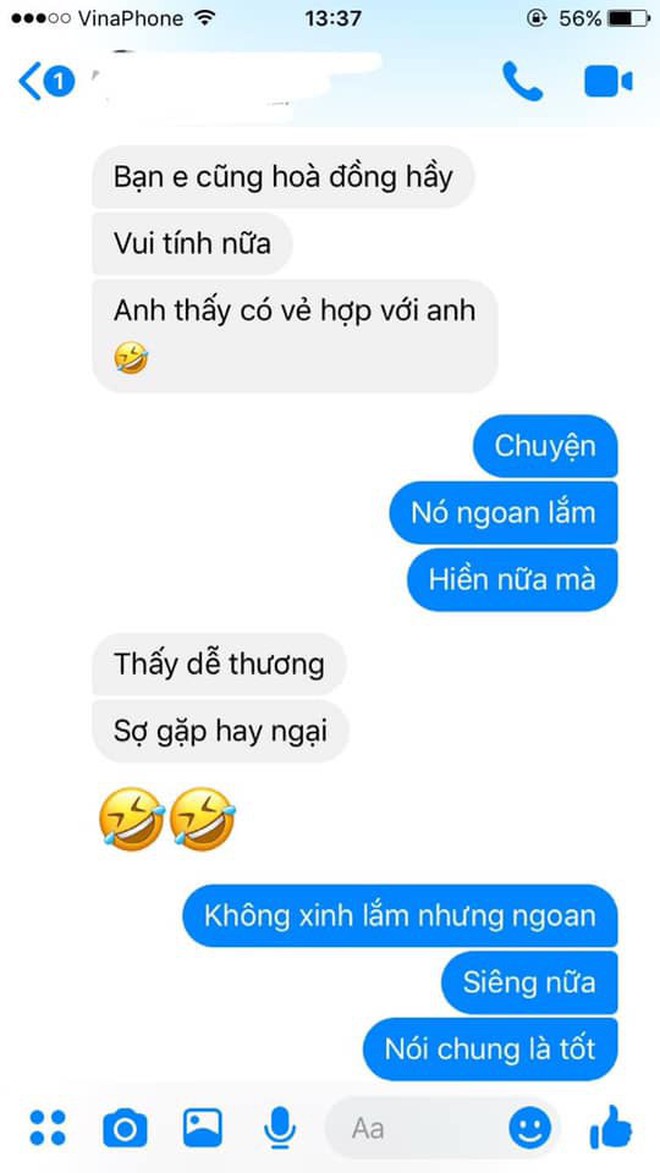Viewport: 660px width, 1173px height.
Task: Start a video call
Action: coord(608,82)
